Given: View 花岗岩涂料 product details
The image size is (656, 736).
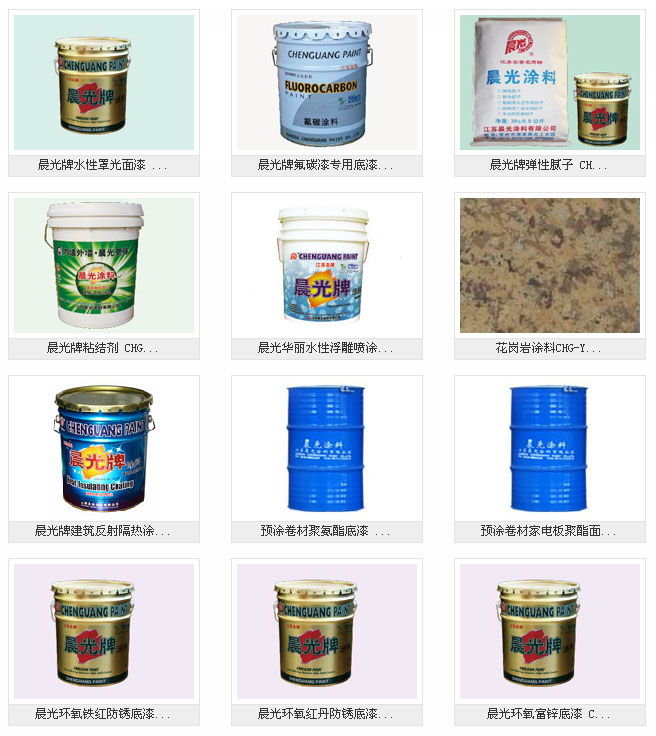Looking at the screenshot, I should (549, 266).
